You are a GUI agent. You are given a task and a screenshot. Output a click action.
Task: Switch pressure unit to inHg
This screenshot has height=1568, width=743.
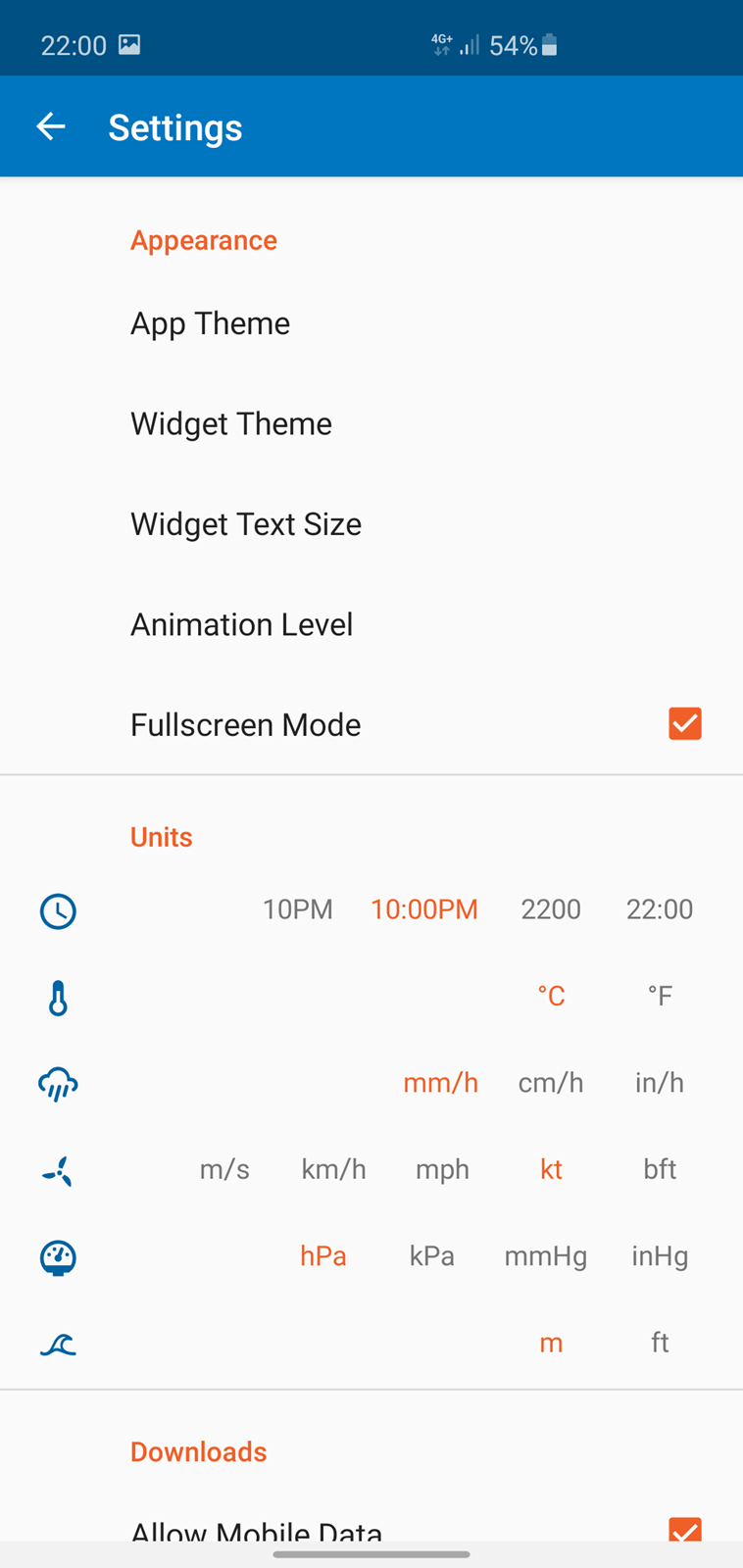coord(660,1256)
